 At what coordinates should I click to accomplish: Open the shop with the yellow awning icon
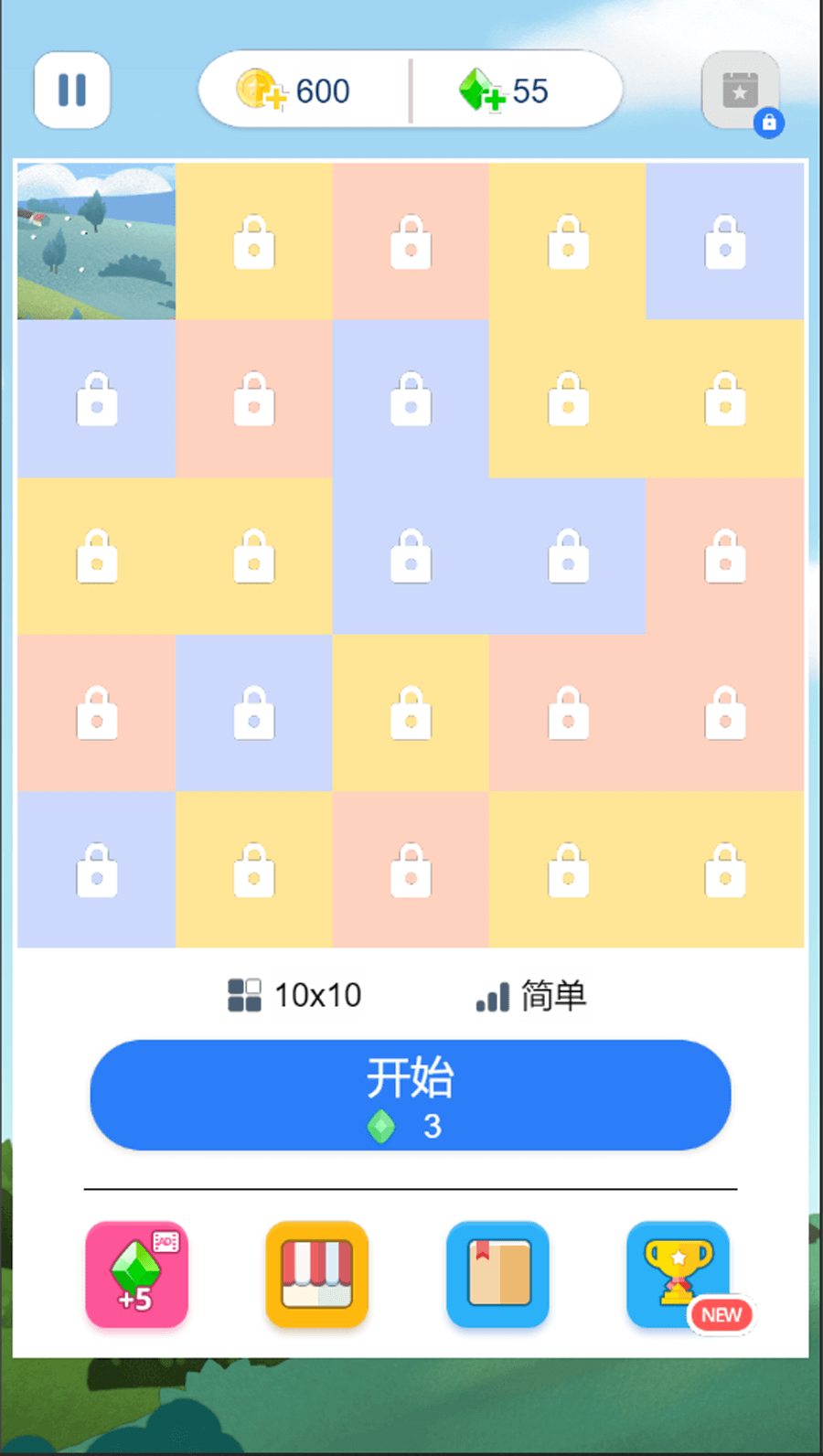tap(316, 1275)
